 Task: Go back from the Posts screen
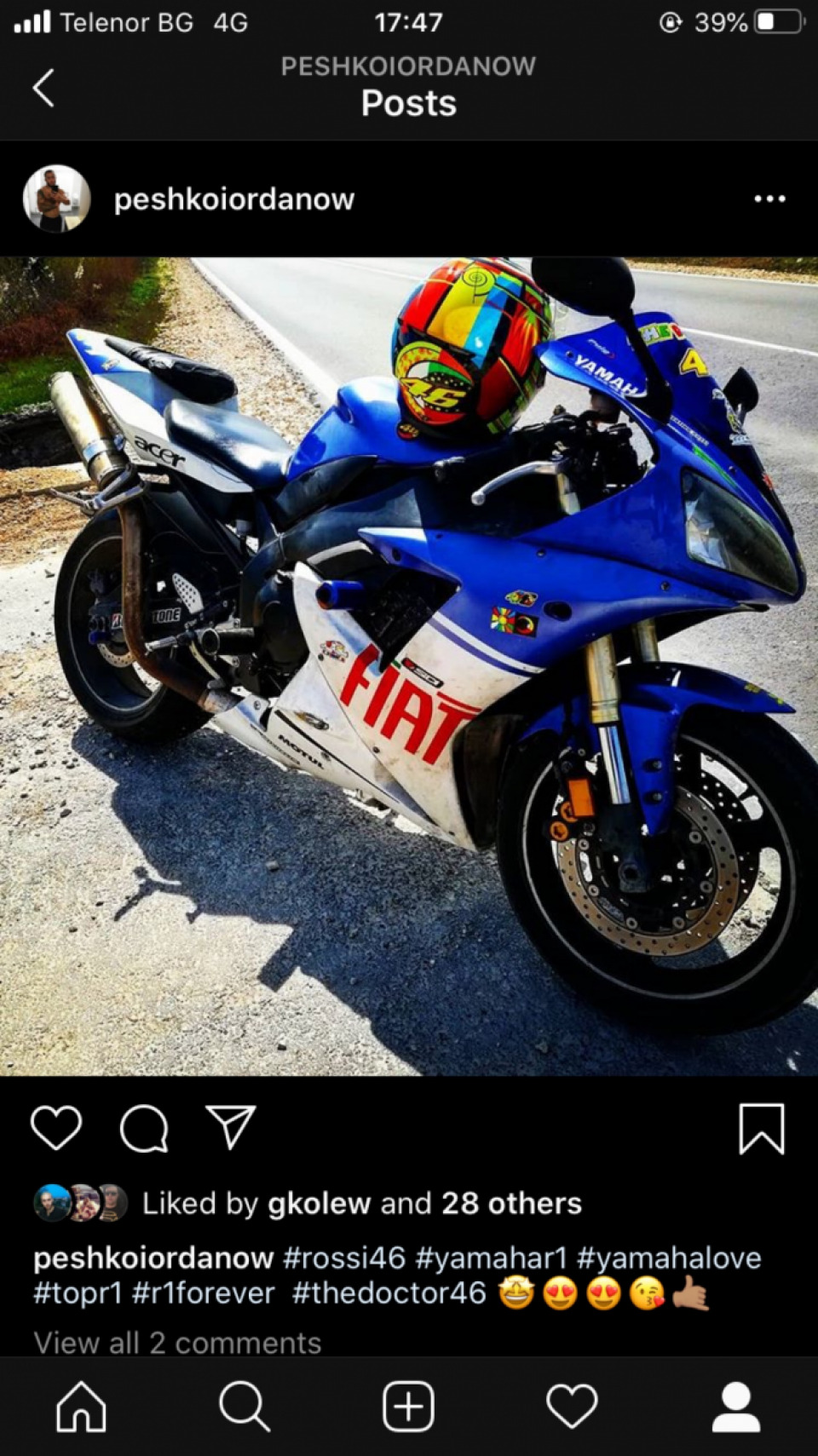pos(43,88)
